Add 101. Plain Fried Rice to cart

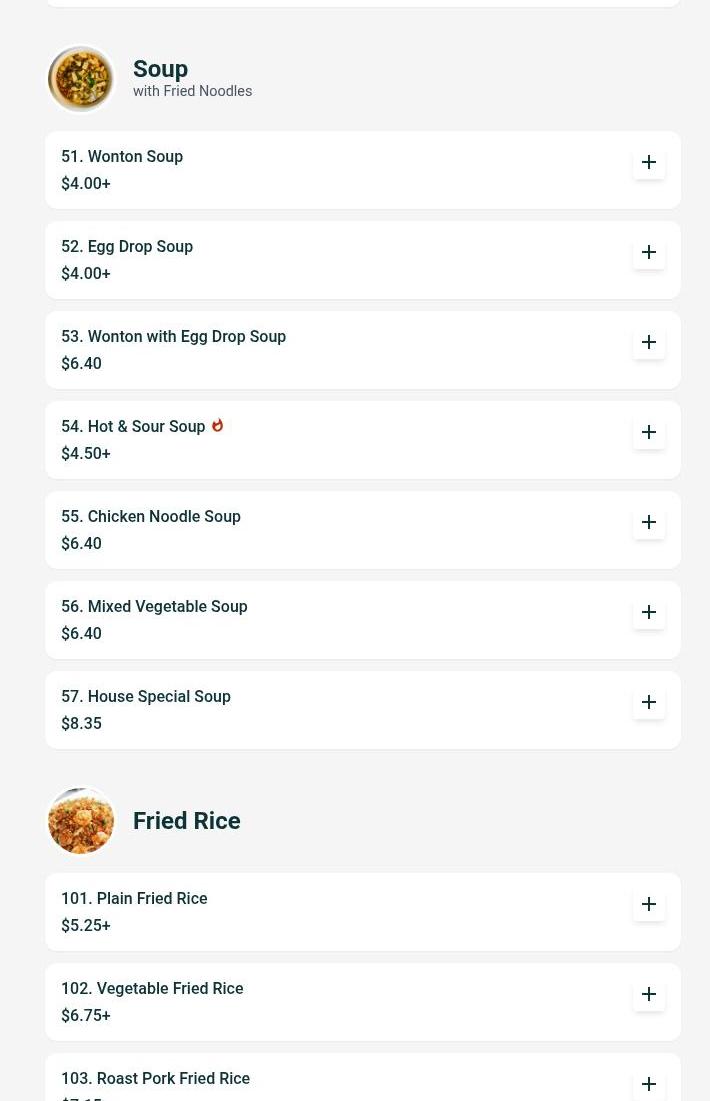[x=649, y=904]
